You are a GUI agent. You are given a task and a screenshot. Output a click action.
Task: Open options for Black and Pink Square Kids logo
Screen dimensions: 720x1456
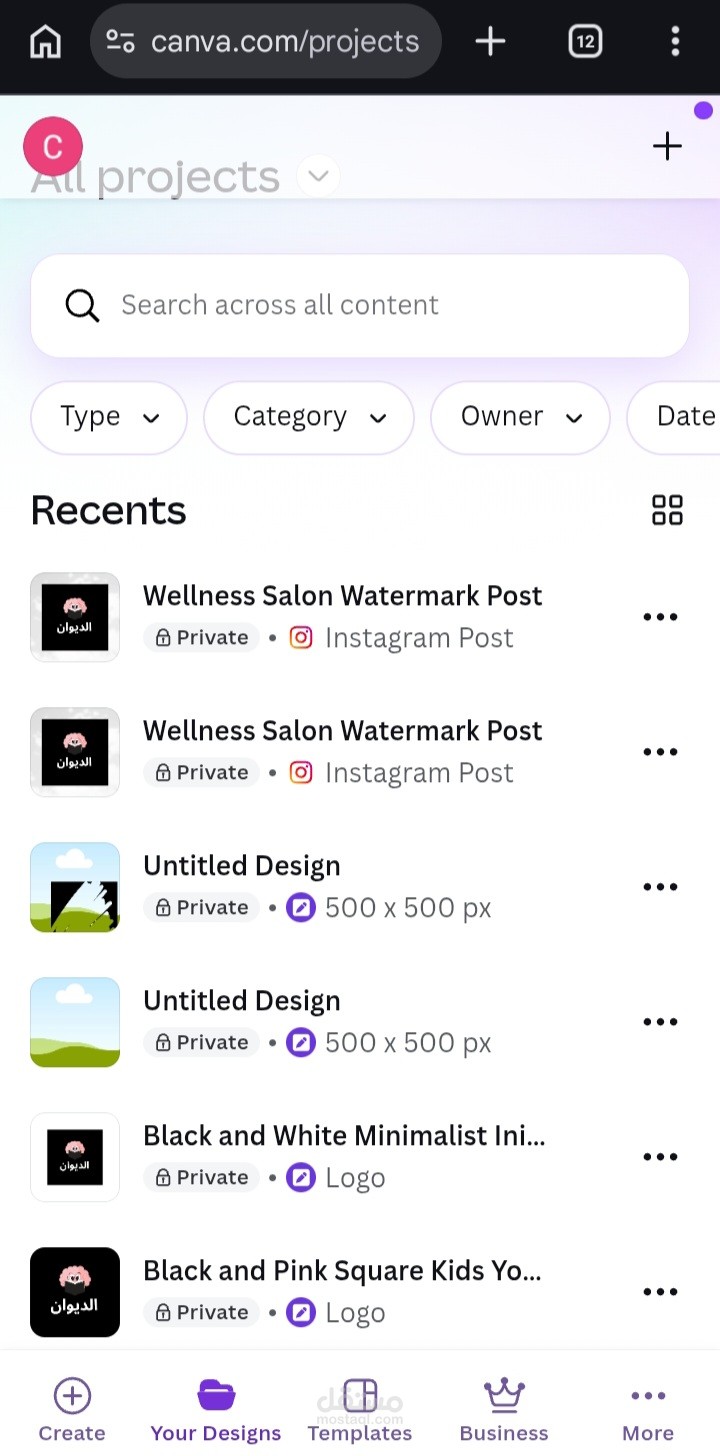pyautogui.click(x=660, y=1292)
